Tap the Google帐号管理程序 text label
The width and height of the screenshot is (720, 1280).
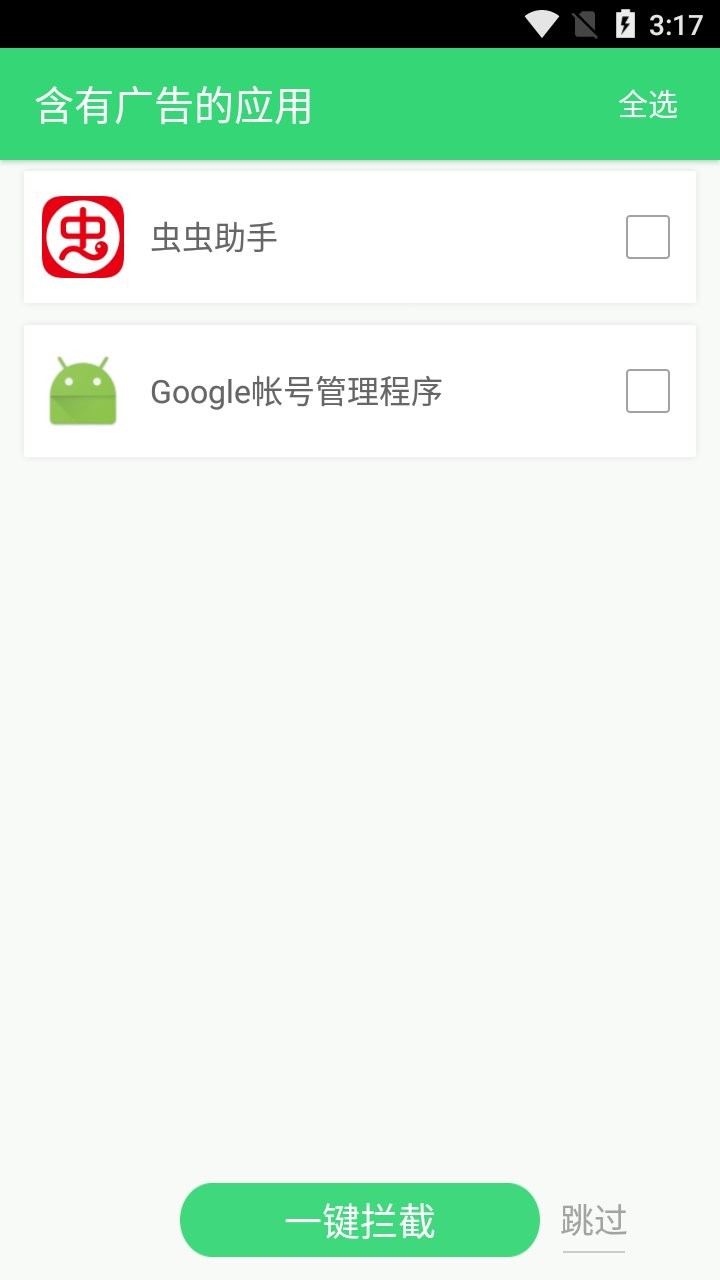[296, 391]
